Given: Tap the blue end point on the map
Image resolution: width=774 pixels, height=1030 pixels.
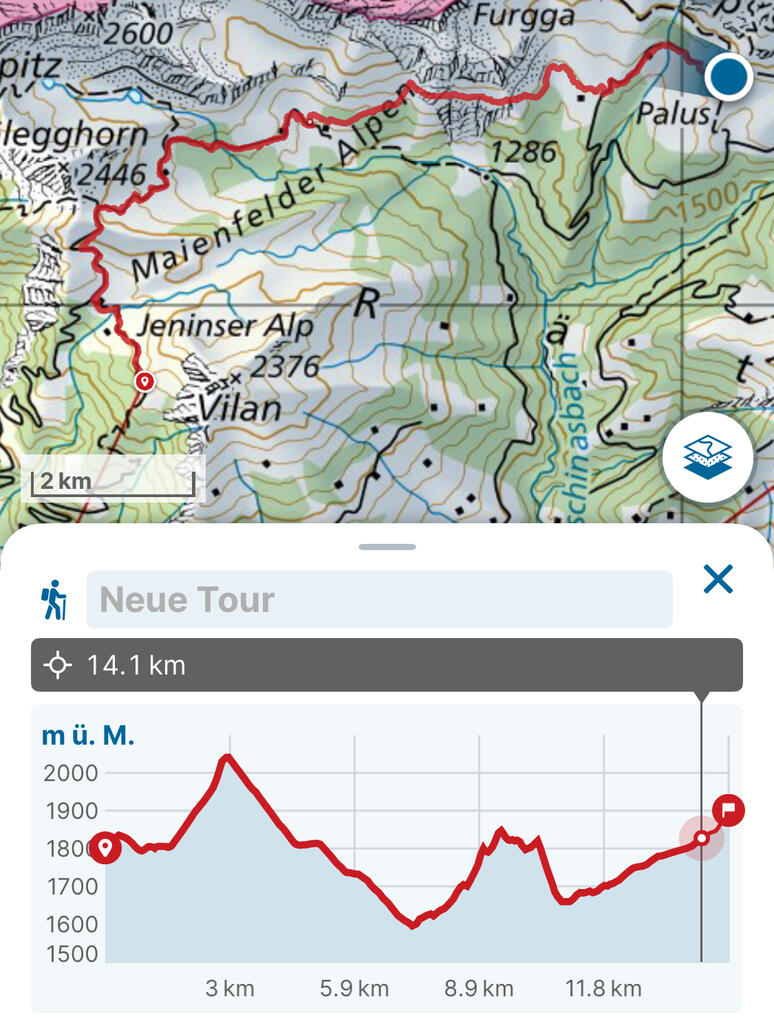Looking at the screenshot, I should coord(727,77).
